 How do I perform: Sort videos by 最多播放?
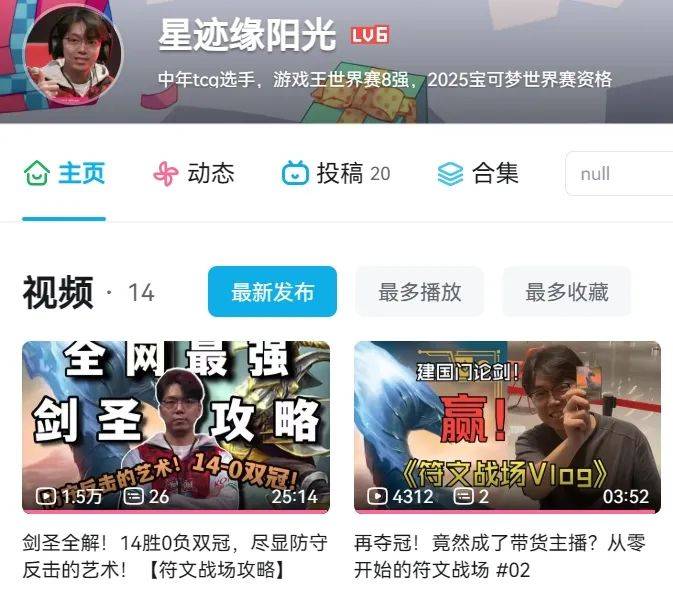point(419,292)
